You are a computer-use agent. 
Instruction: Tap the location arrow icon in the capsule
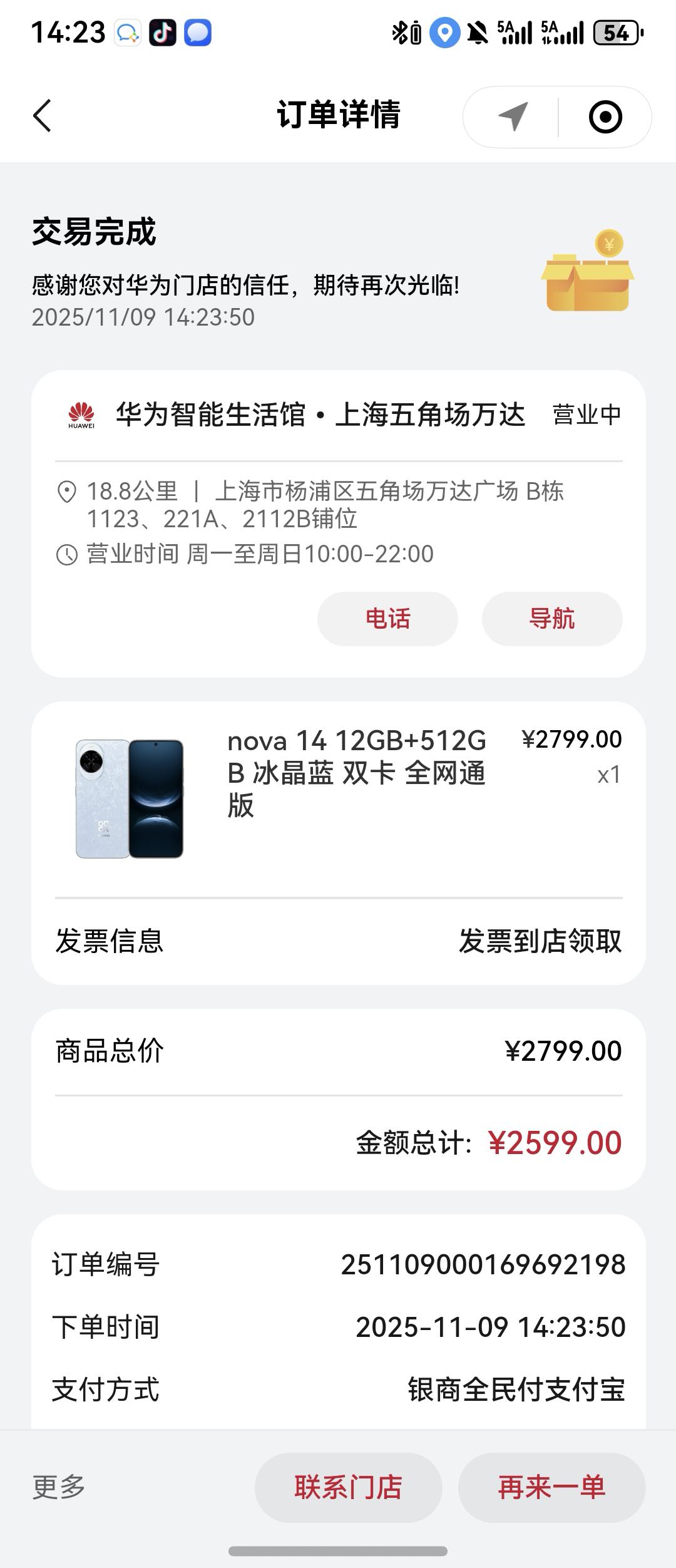click(513, 116)
